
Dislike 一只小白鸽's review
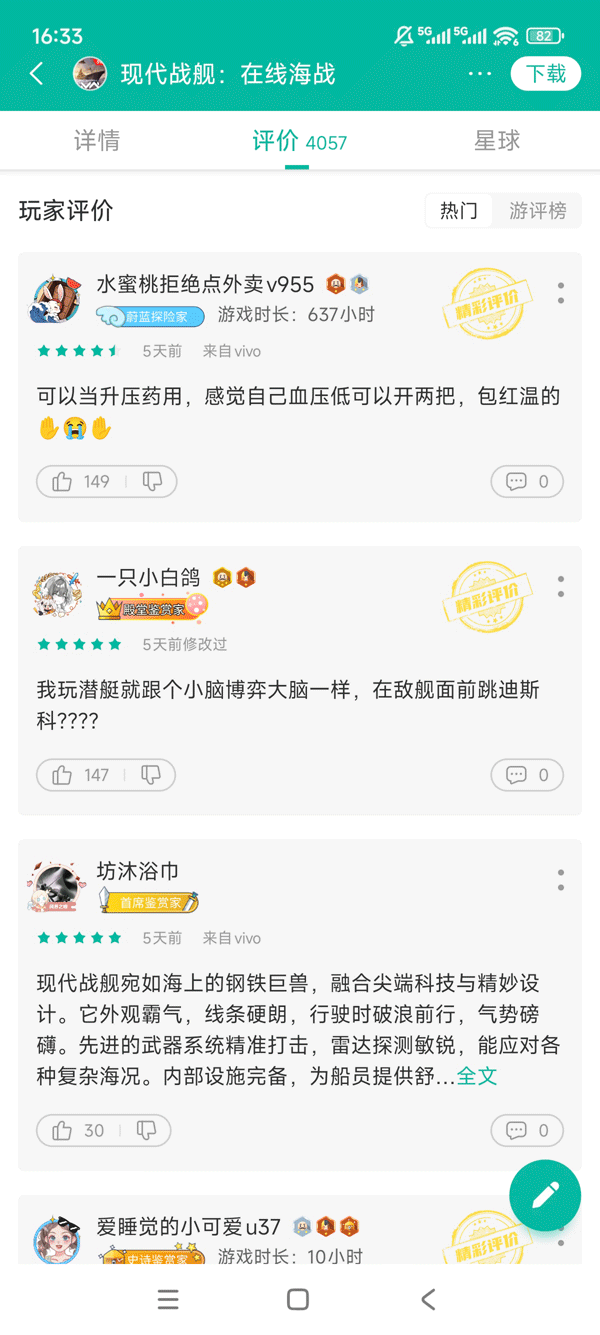pos(151,775)
